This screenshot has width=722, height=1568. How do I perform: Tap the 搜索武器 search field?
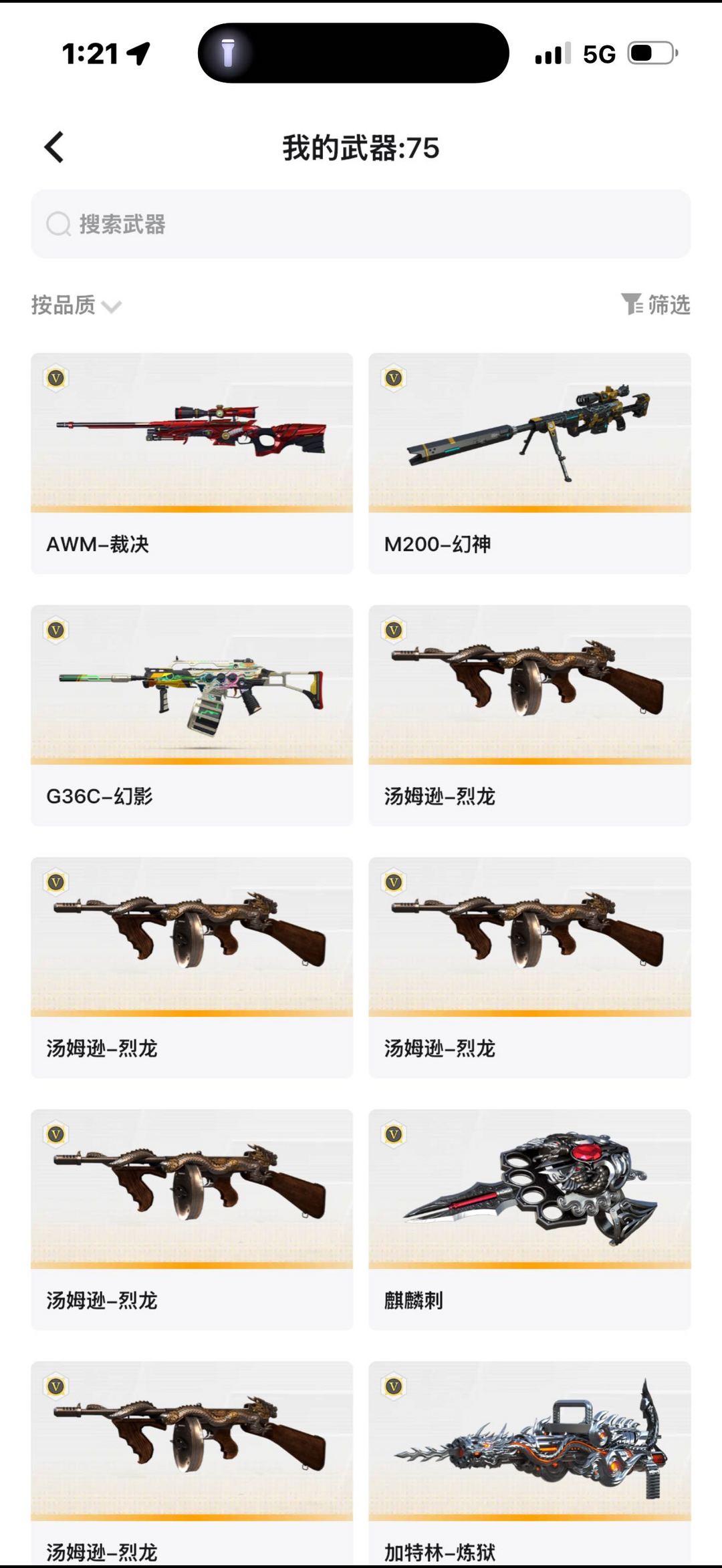pyautogui.click(x=361, y=224)
